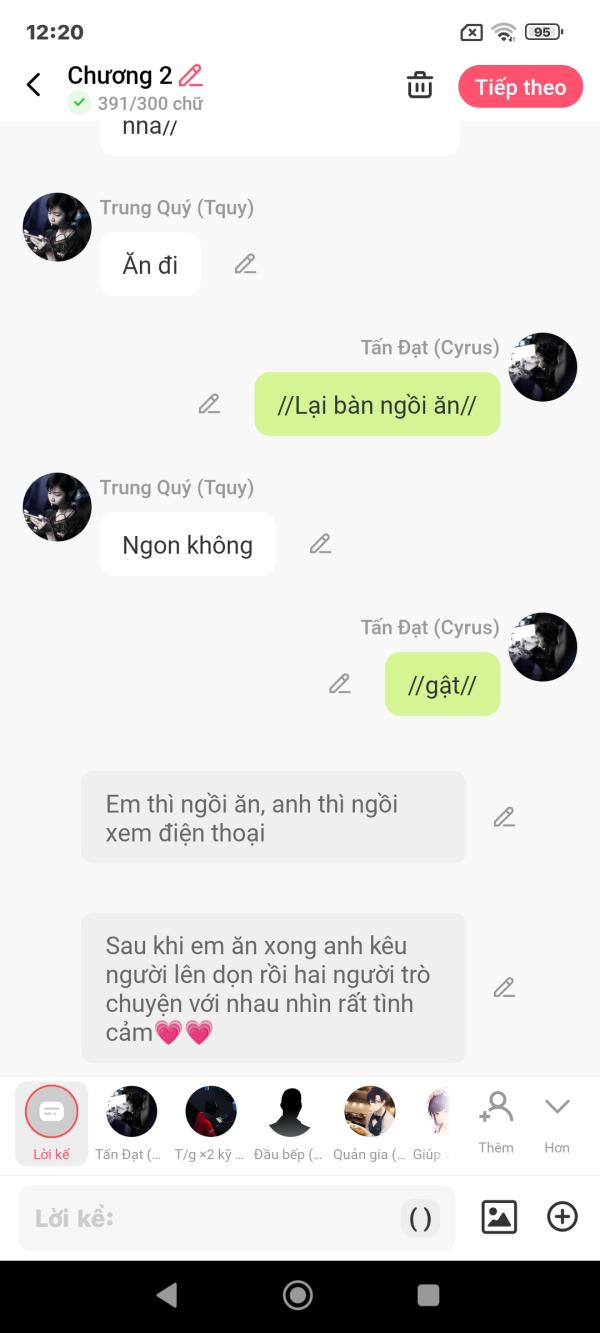This screenshot has height=1333, width=600.
Task: Choose character Tấn Đạt as speaker
Action: click(x=131, y=1122)
